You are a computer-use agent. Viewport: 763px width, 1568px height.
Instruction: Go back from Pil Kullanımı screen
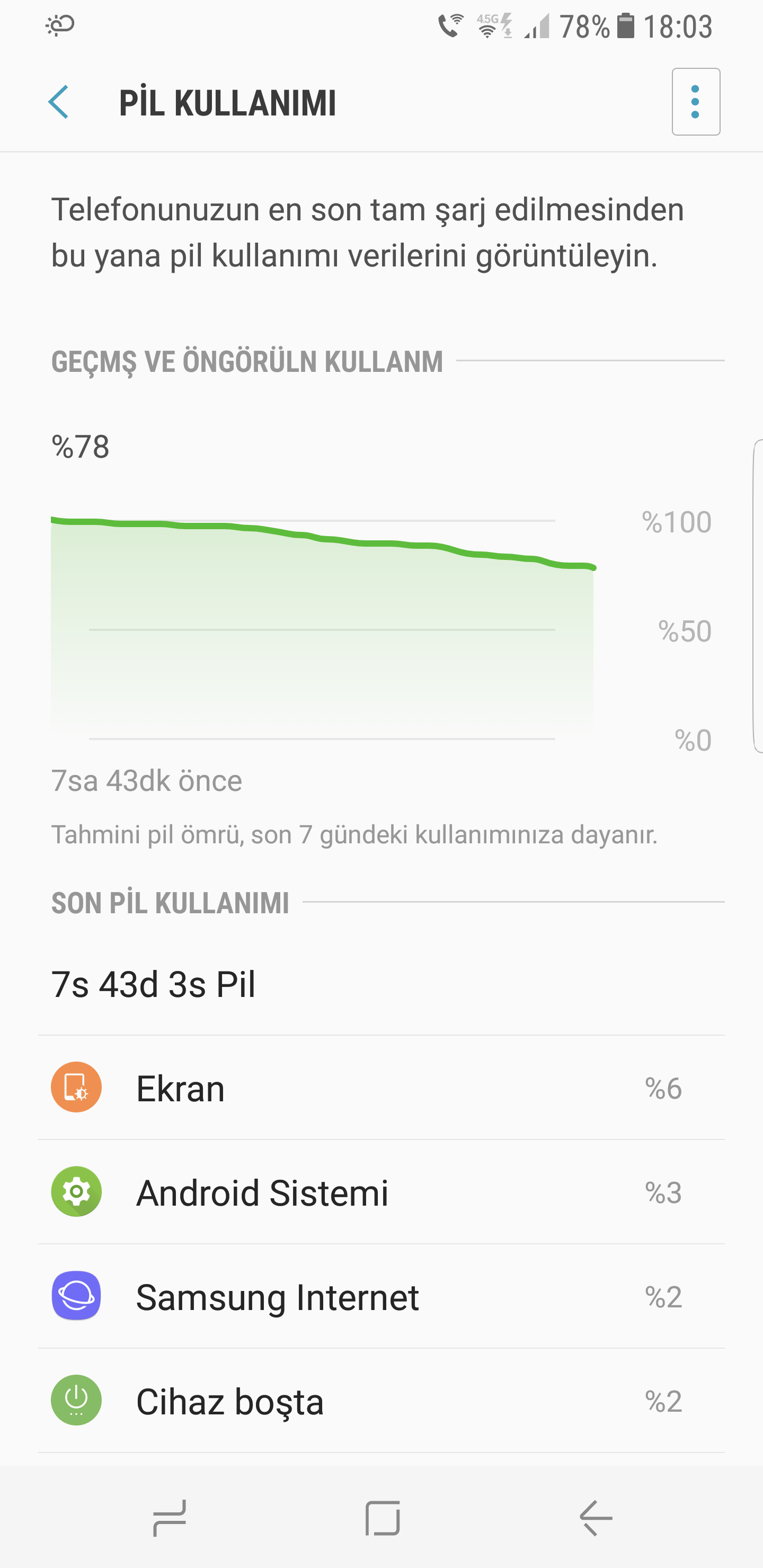tap(58, 102)
